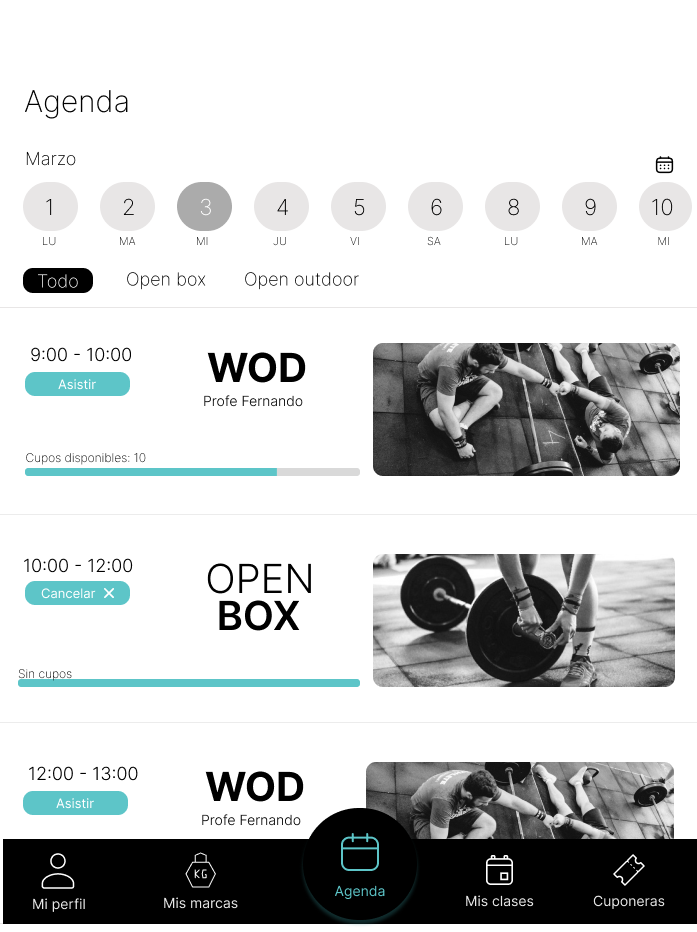Select March 1 Monday
This screenshot has width=697, height=932.
point(50,207)
